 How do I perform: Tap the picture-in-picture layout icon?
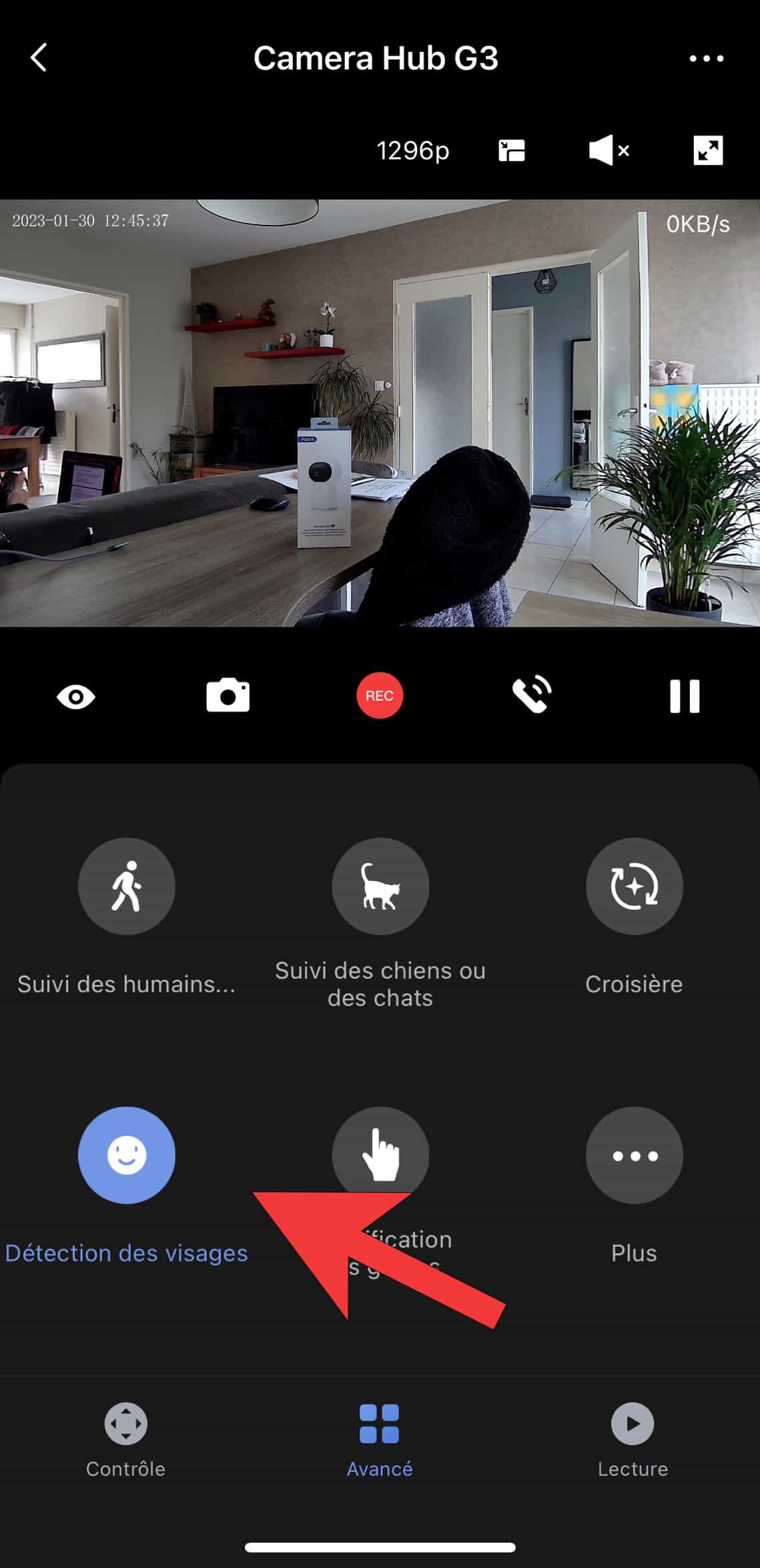(x=512, y=151)
